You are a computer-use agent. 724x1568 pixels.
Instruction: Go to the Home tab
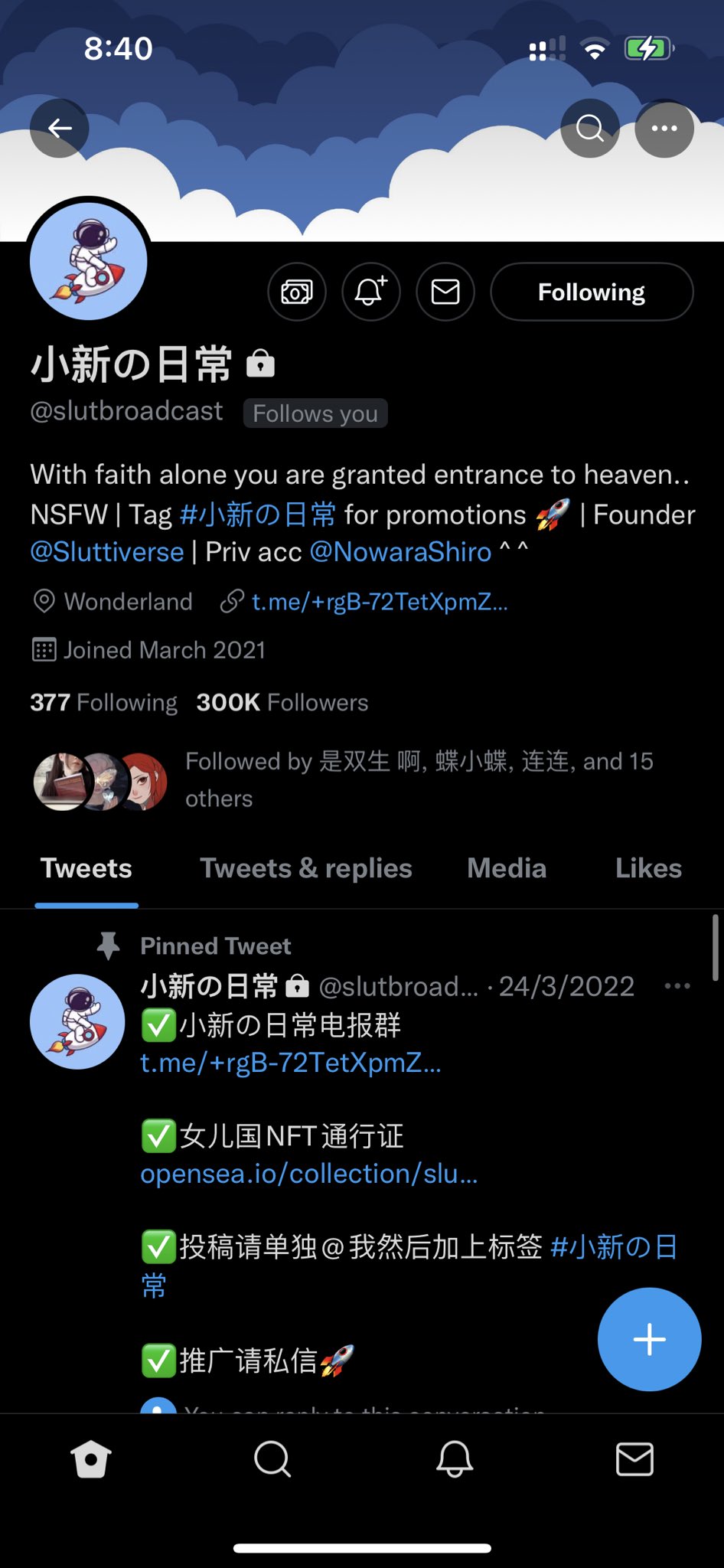click(x=91, y=1459)
